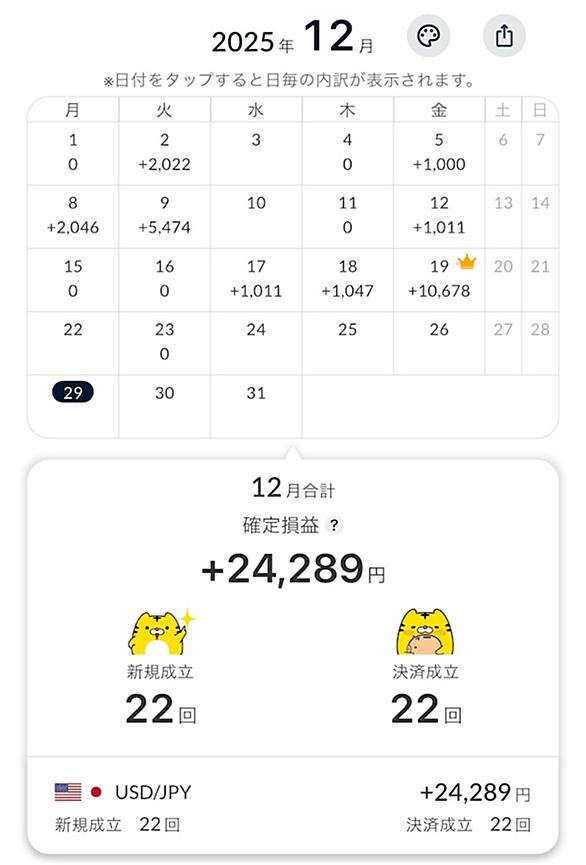View December 8 profit breakdown
586x865 pixels.
[73, 216]
